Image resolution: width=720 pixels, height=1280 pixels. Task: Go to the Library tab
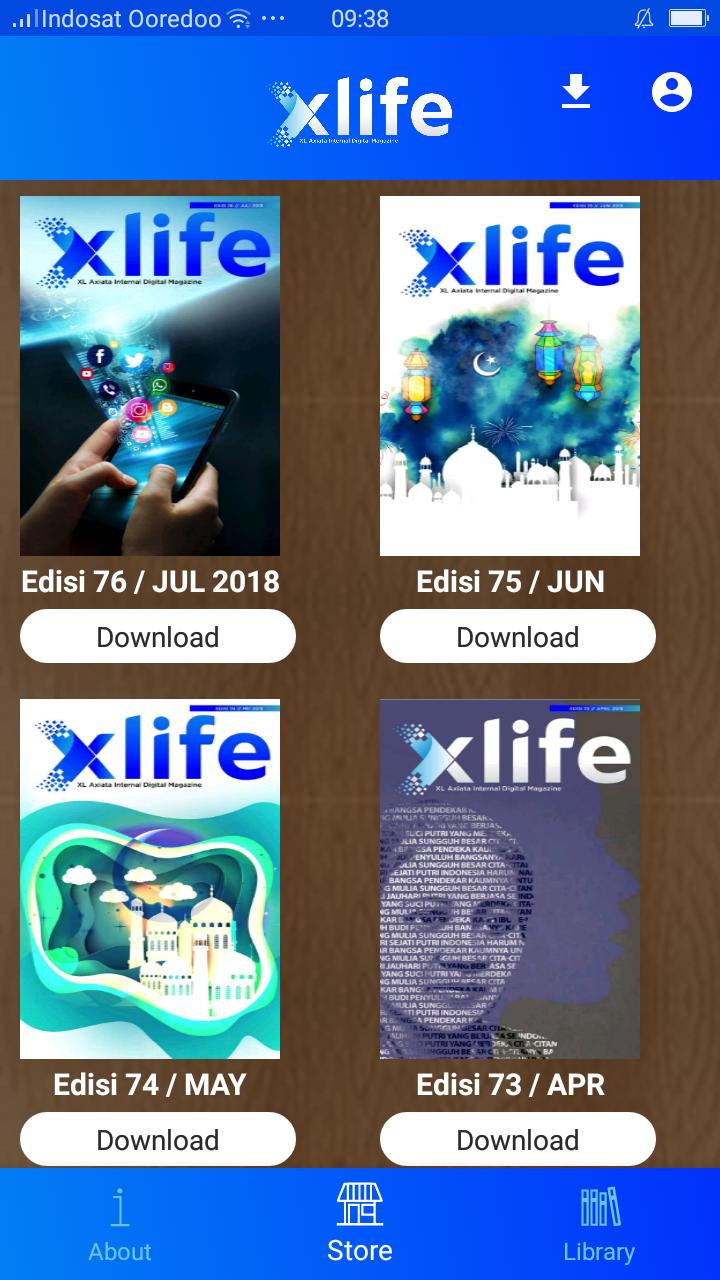[x=599, y=1224]
